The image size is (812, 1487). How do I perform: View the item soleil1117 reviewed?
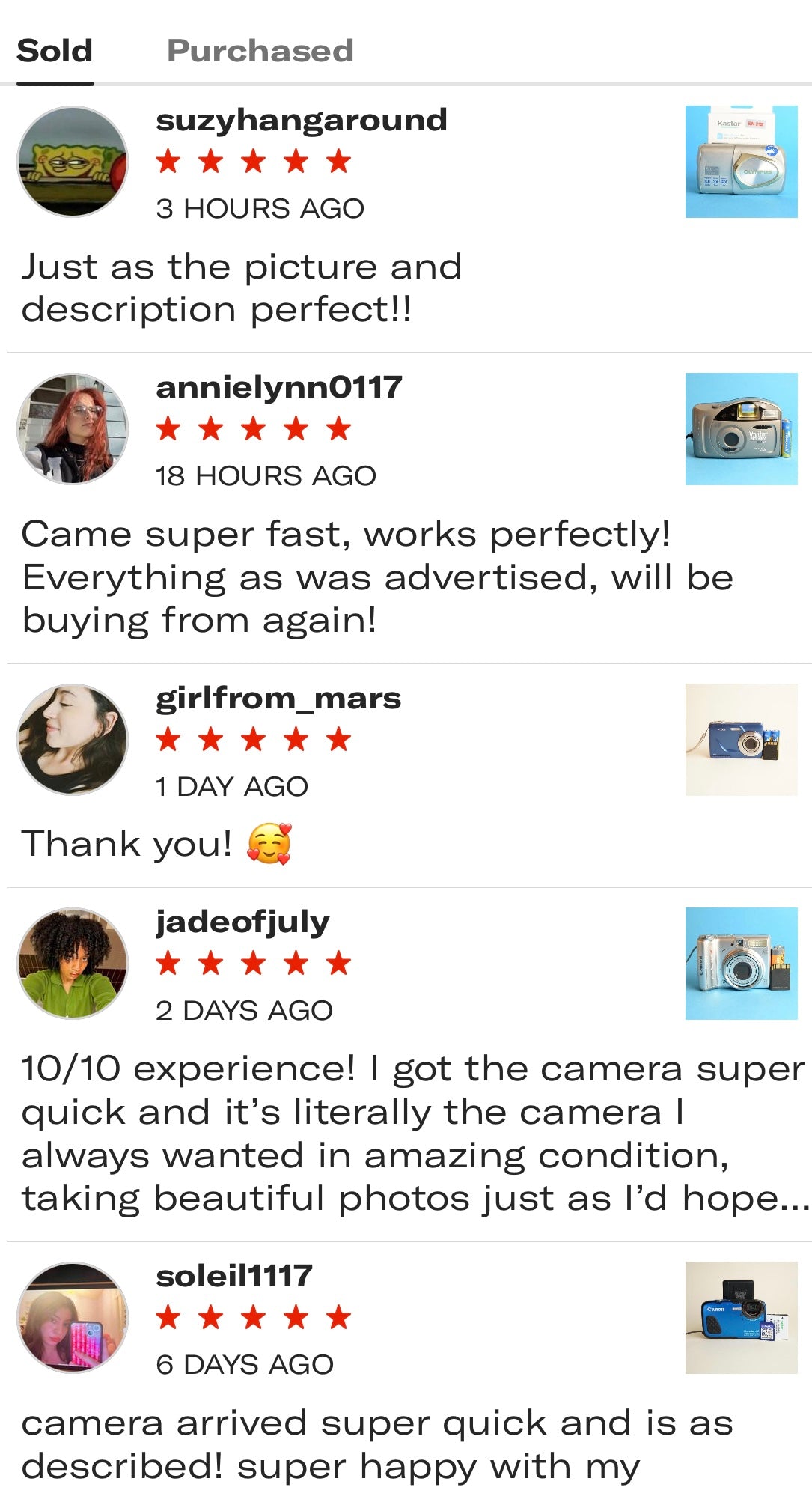pyautogui.click(x=741, y=1318)
